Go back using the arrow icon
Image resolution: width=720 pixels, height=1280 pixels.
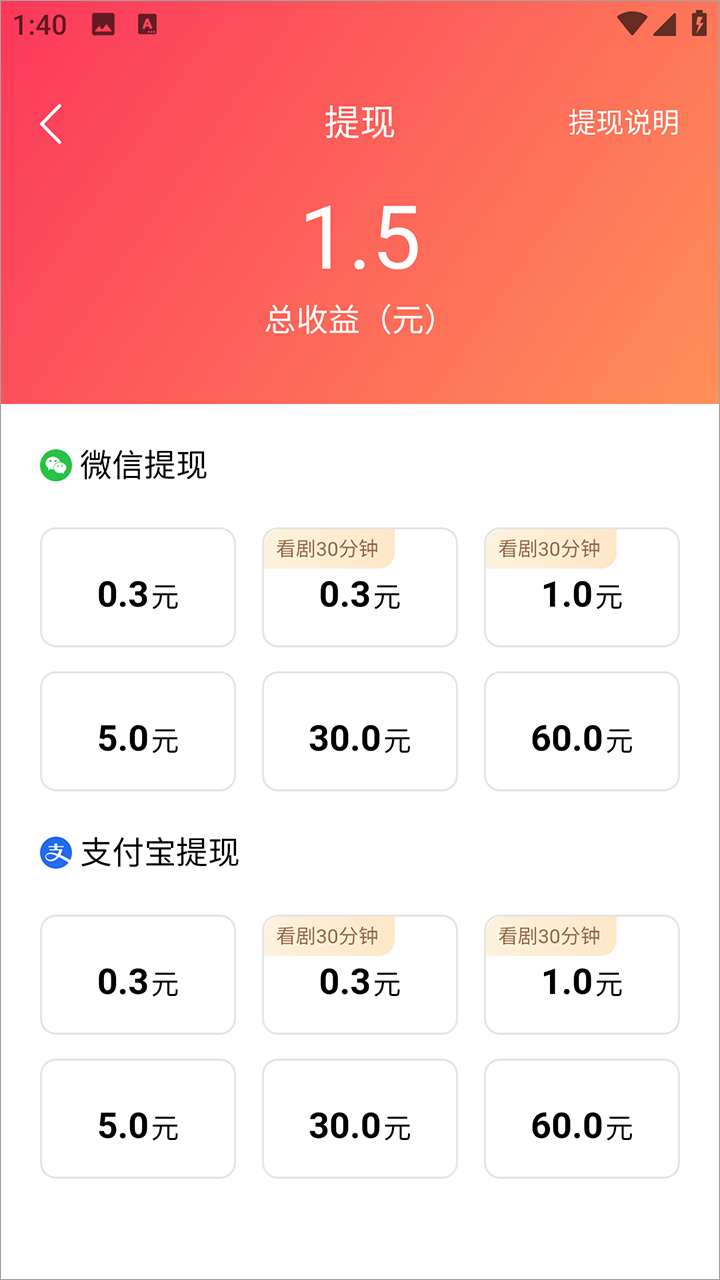point(51,124)
